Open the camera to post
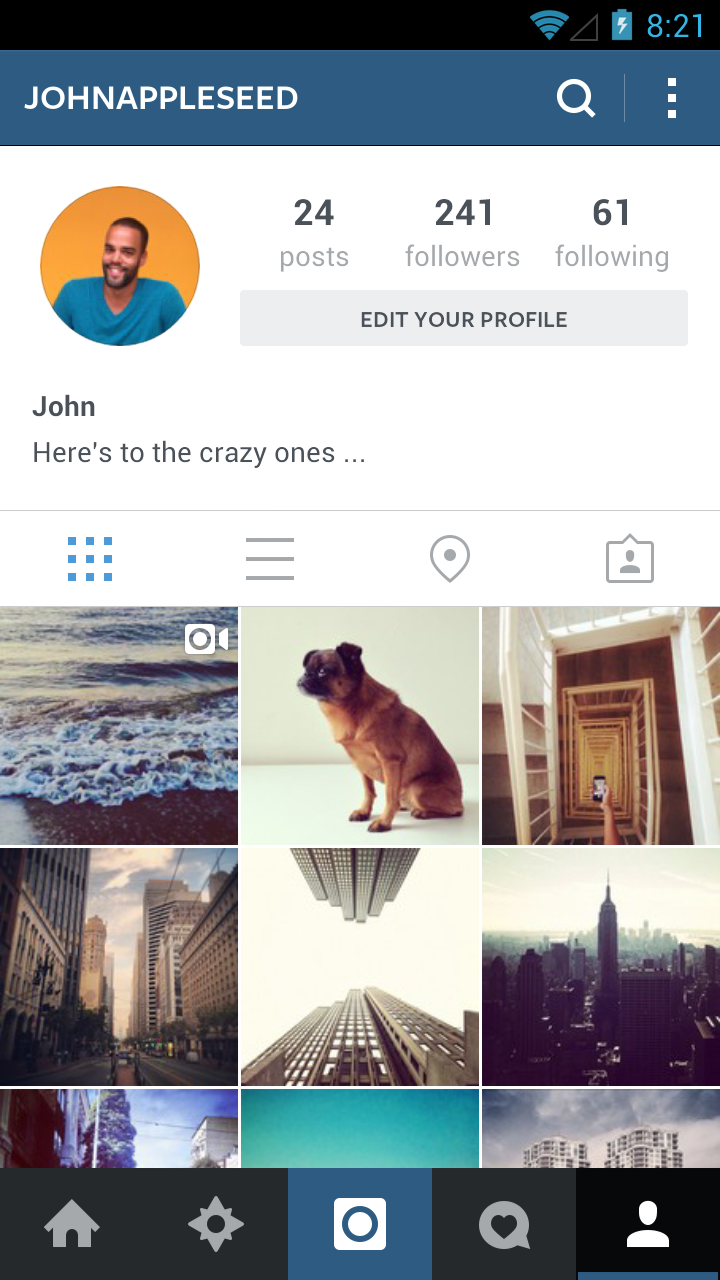The image size is (720, 1280). [x=360, y=1224]
